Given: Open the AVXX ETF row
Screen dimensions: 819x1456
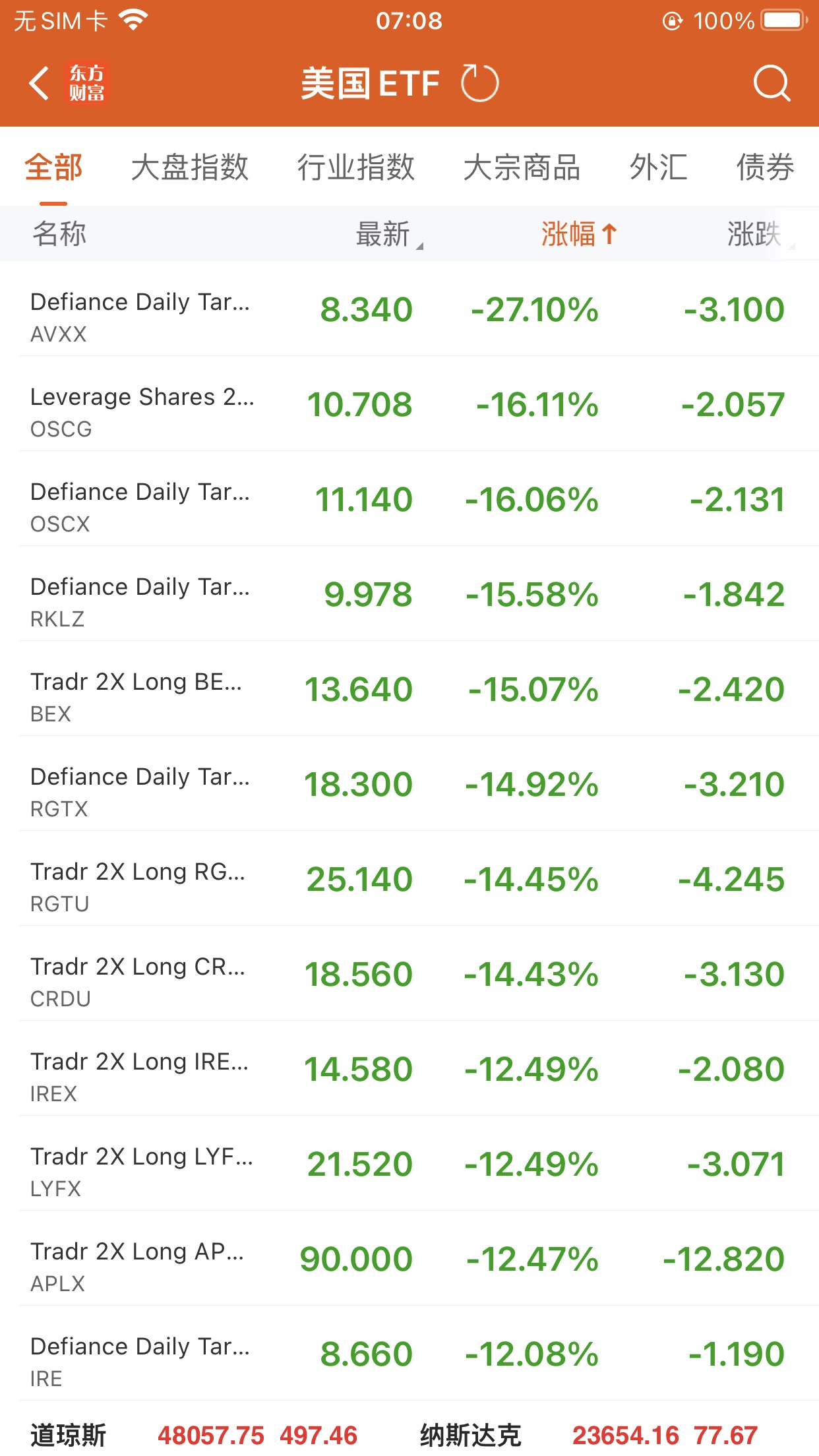Looking at the screenshot, I should [409, 309].
